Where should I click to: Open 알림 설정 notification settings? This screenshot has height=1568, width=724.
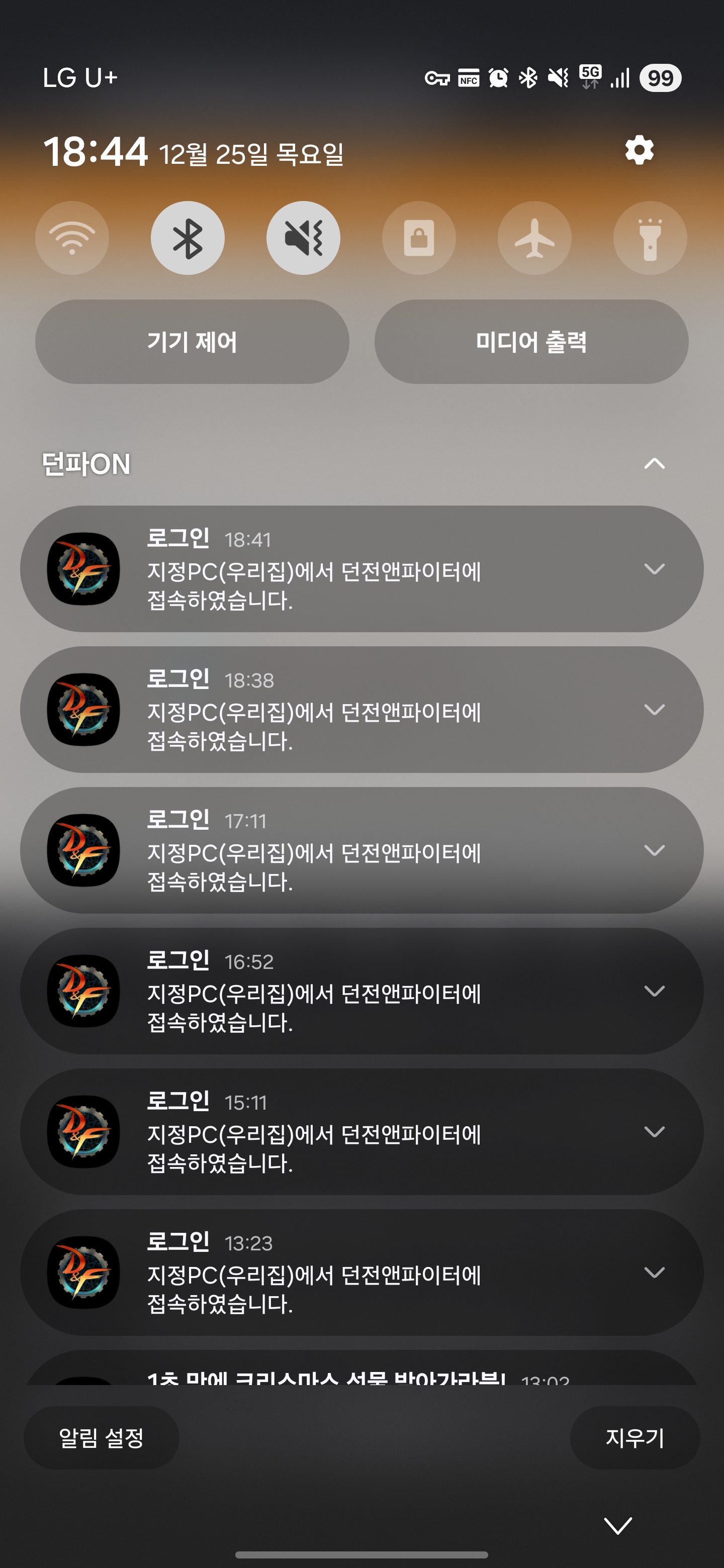[101, 1438]
